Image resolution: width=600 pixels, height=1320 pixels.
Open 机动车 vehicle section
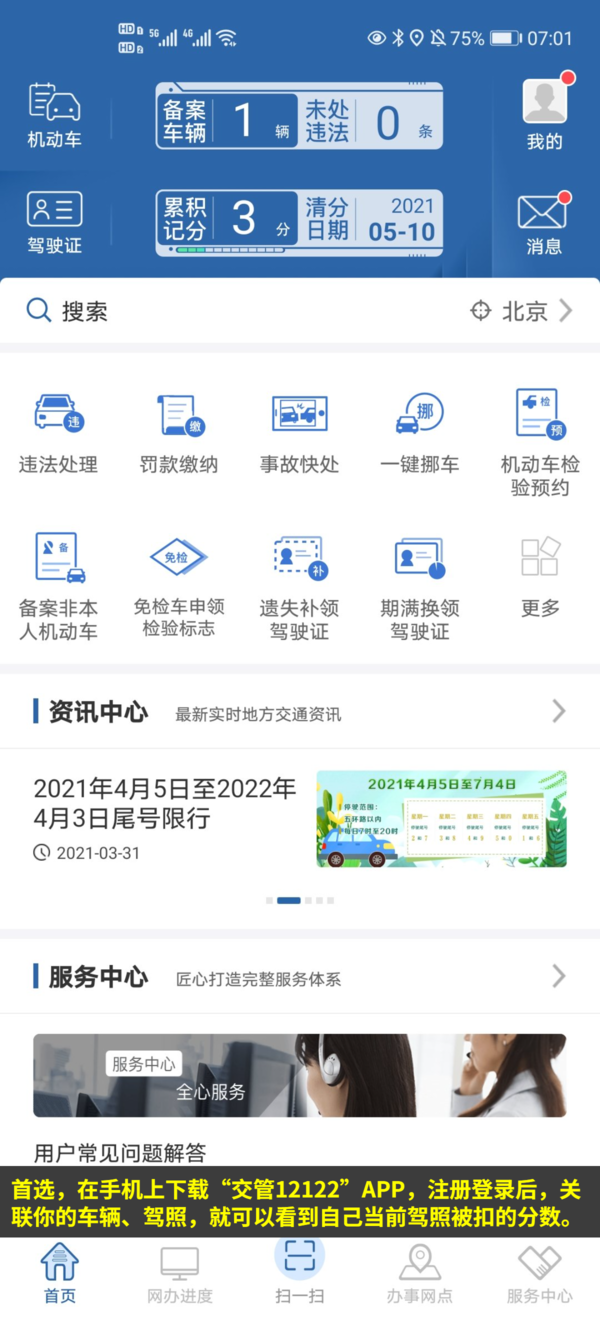(55, 116)
